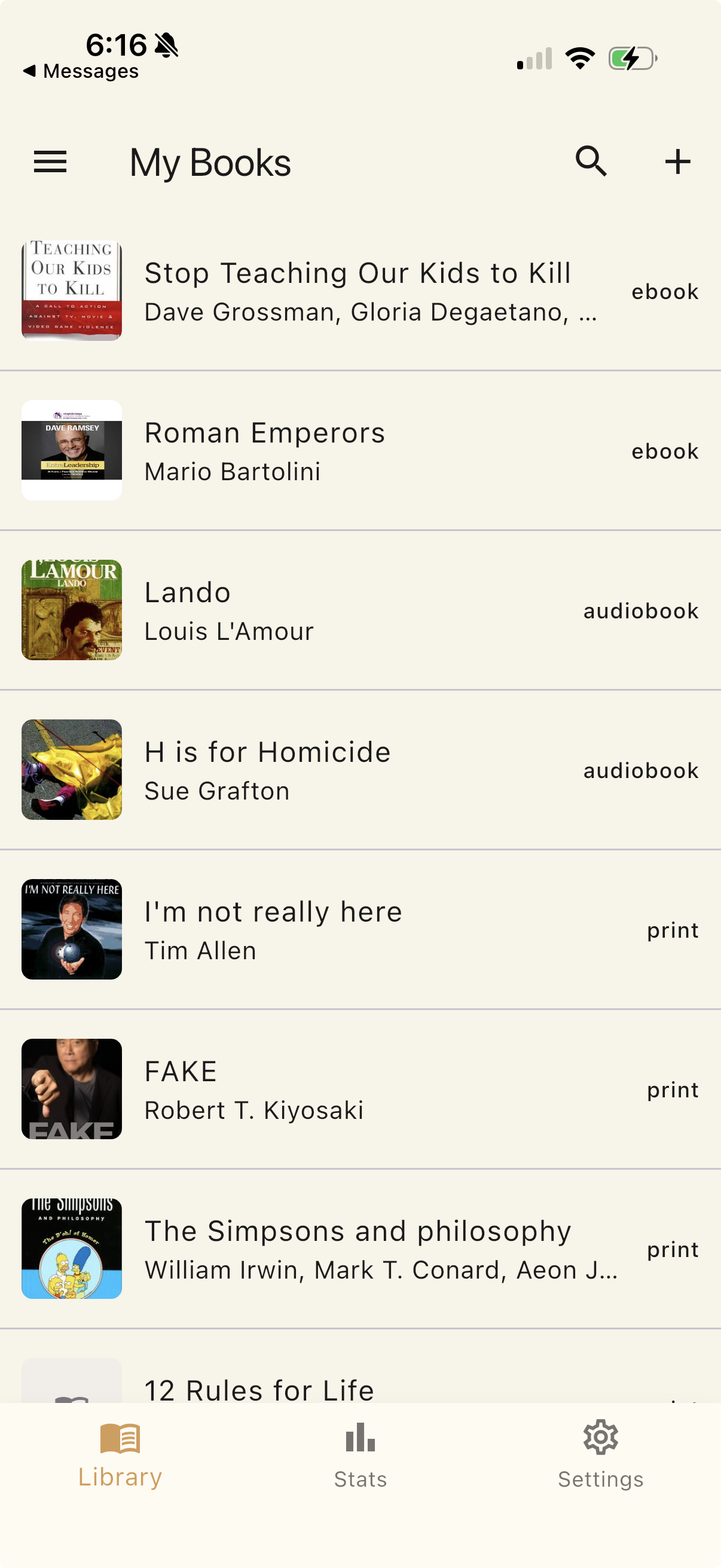Viewport: 721px width, 1568px height.
Task: Go to the Settings tab
Action: click(600, 1456)
